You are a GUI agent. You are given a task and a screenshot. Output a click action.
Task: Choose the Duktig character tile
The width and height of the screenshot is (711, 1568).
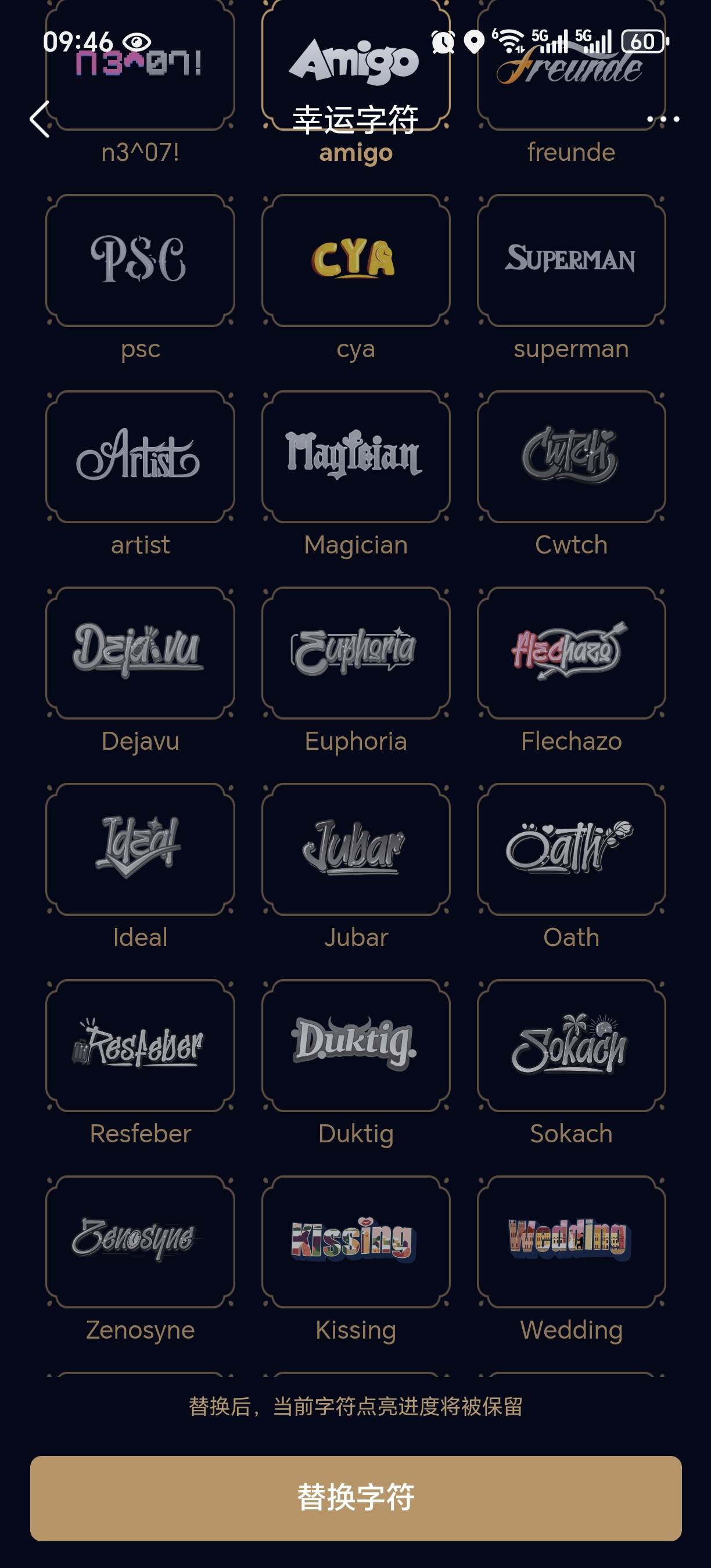(355, 1045)
